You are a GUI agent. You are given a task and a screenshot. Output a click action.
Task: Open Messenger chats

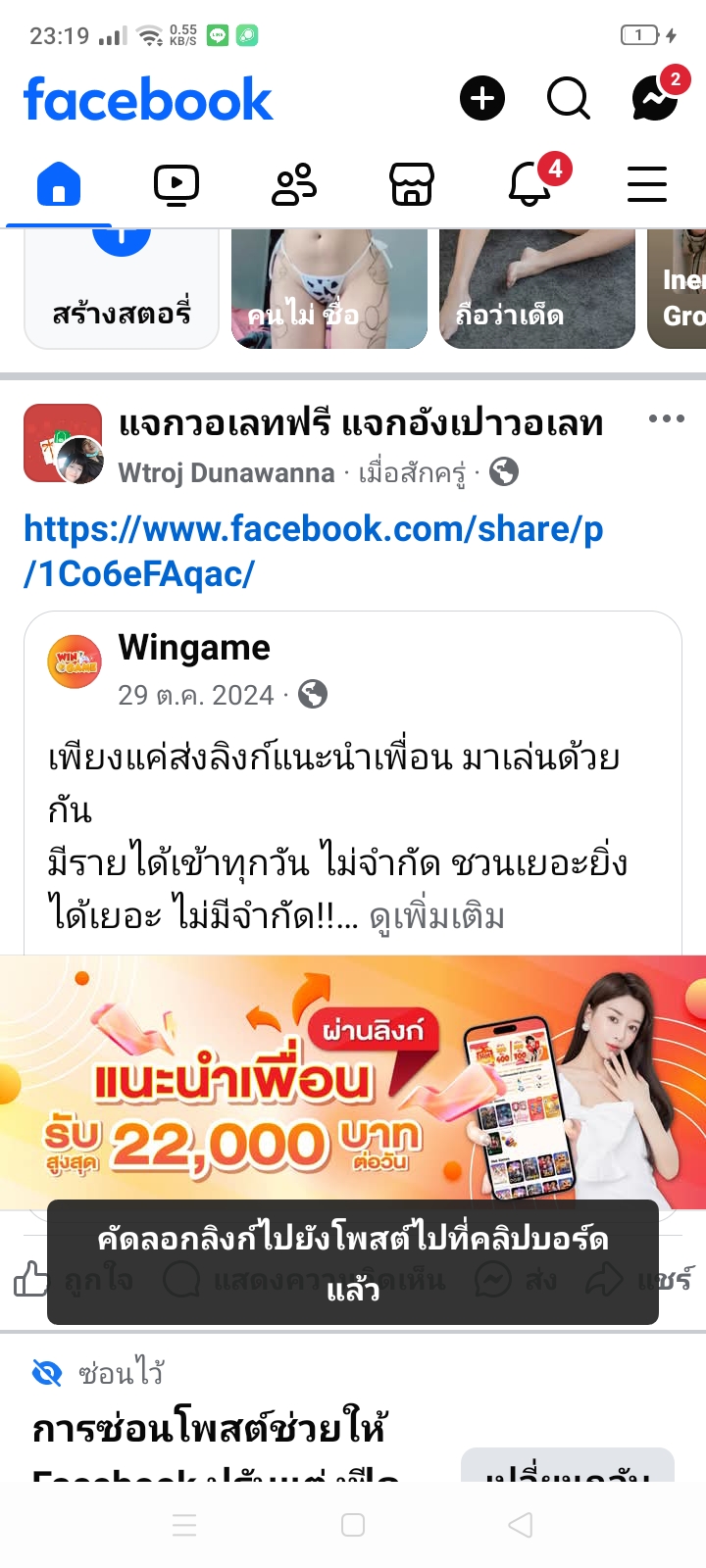[655, 99]
